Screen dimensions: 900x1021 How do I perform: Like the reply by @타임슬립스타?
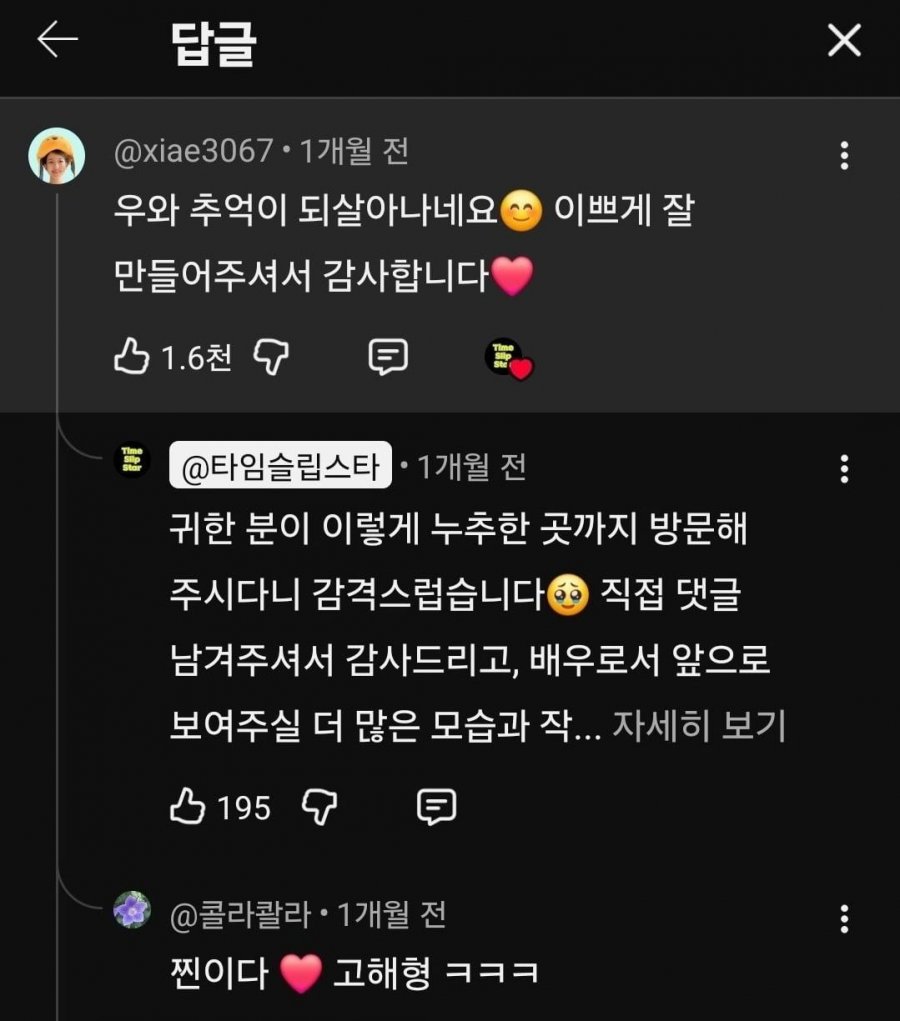click(x=187, y=806)
